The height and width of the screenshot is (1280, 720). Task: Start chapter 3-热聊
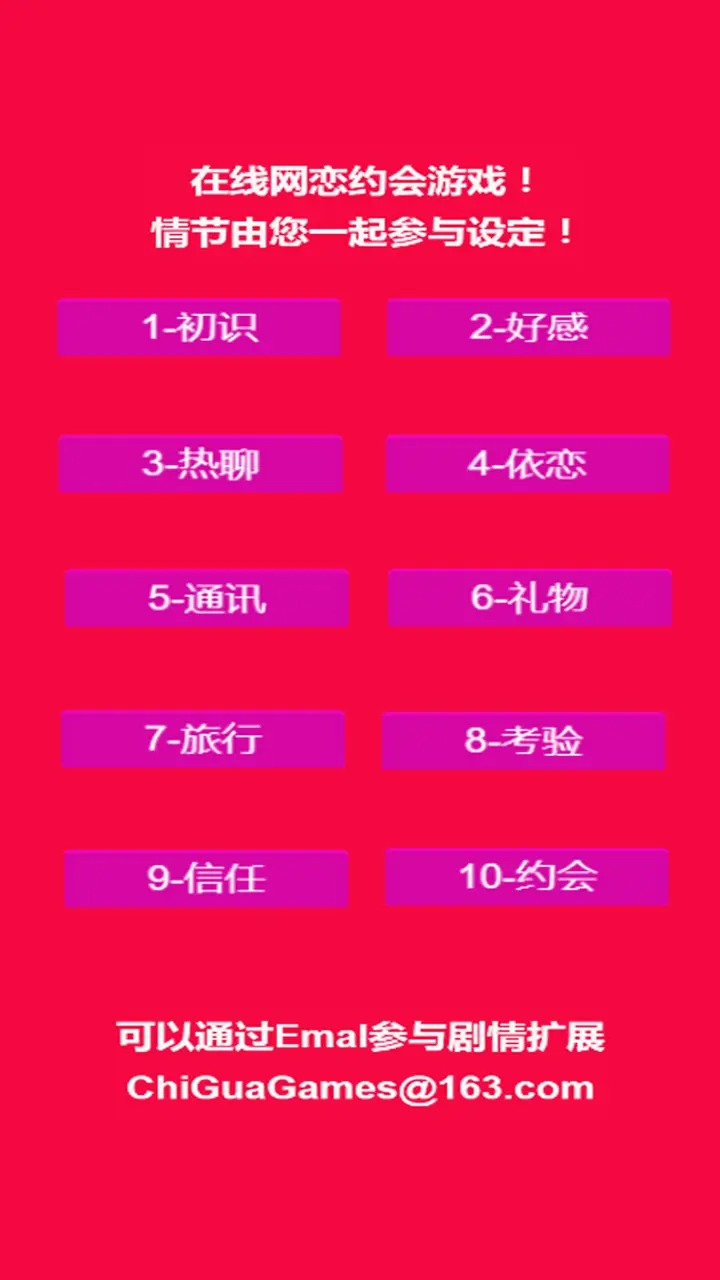pos(200,464)
